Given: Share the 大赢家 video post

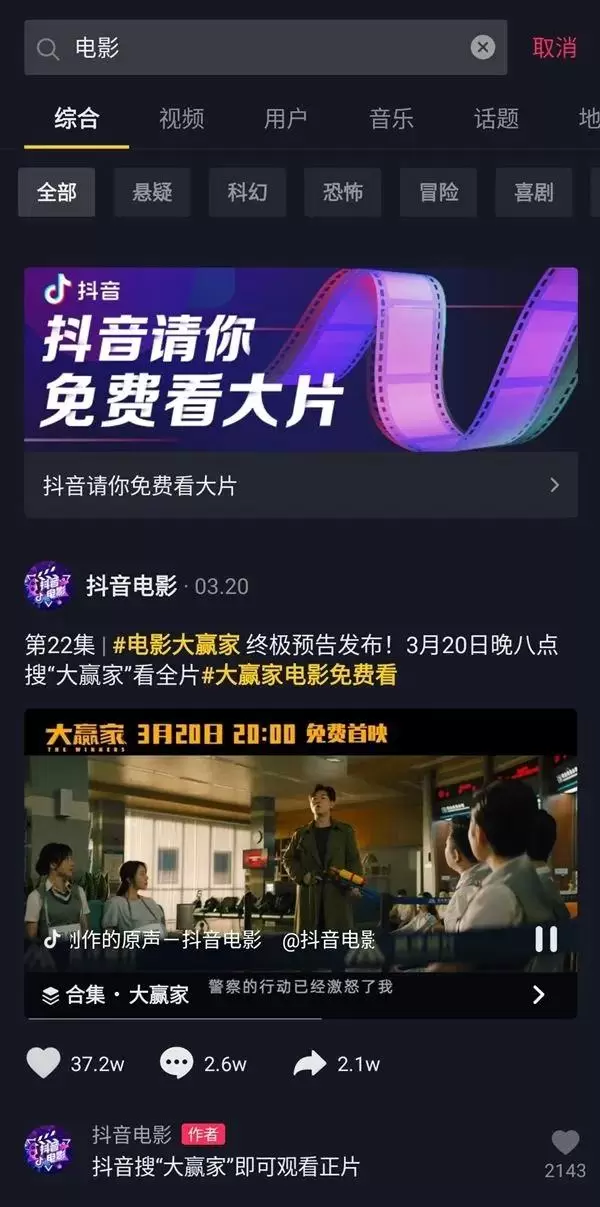Looking at the screenshot, I should (x=310, y=1063).
